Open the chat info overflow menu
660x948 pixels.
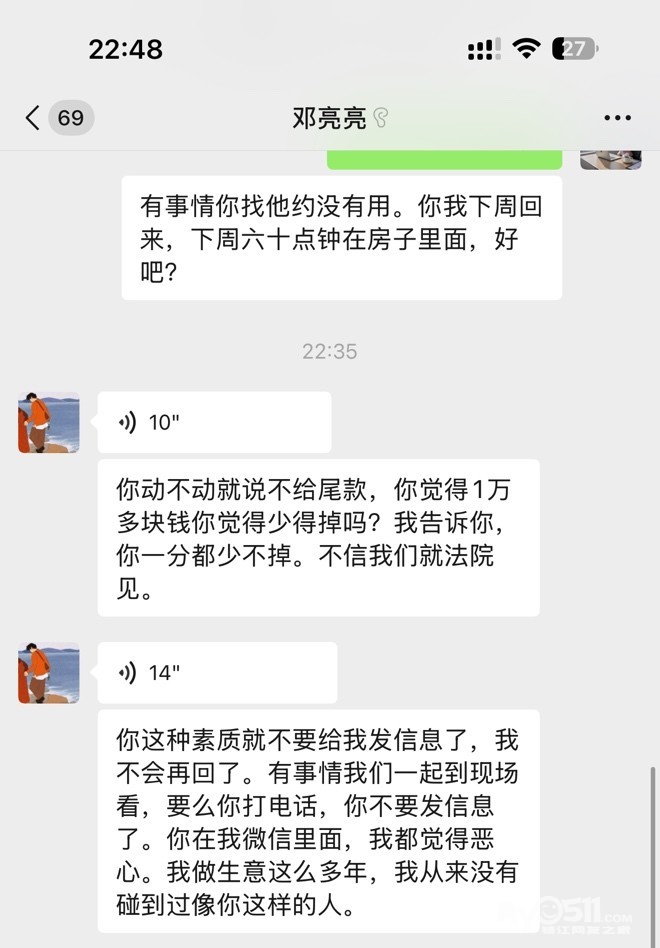(617, 118)
